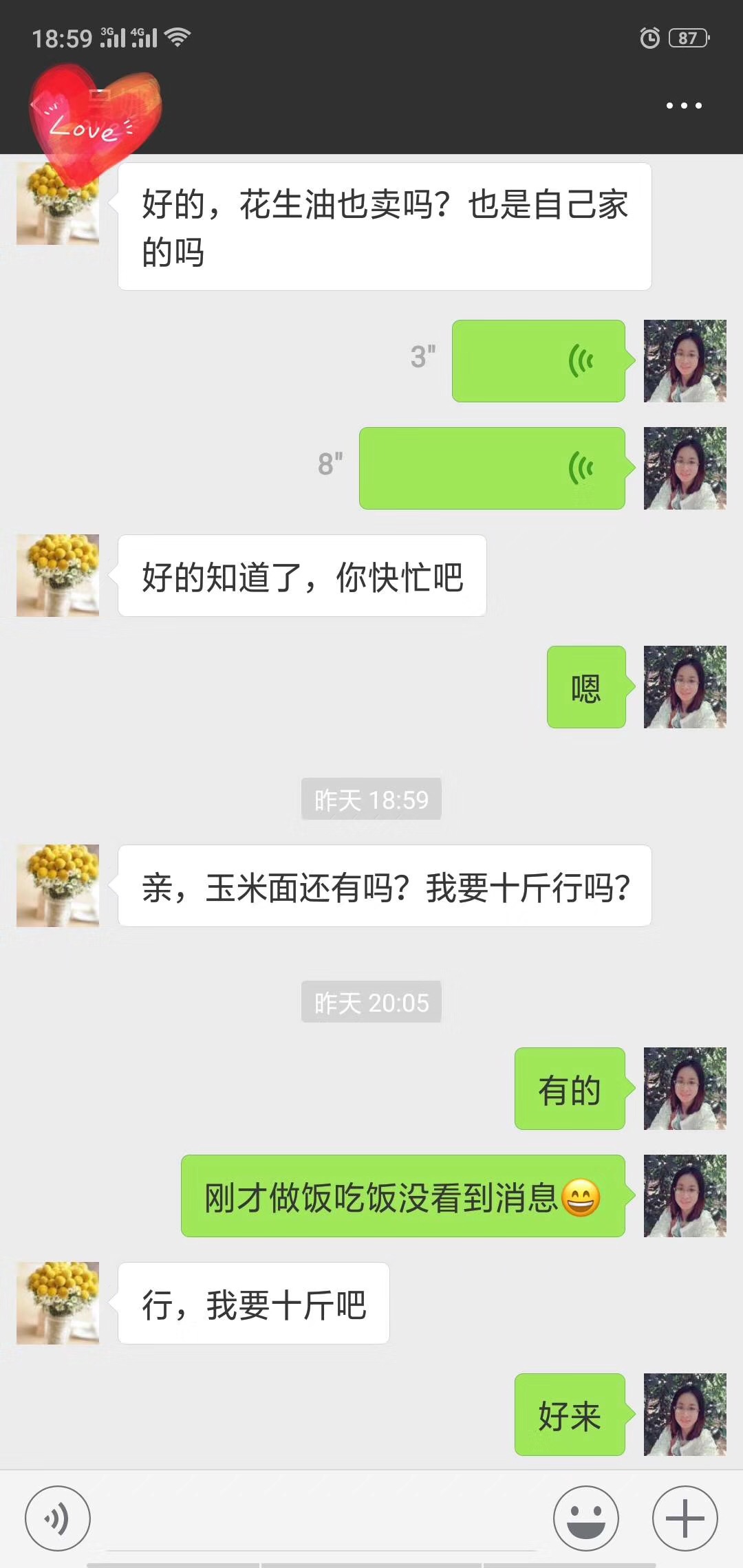Switch to voice input mode
Image resolution: width=743 pixels, height=1568 pixels.
click(x=58, y=1518)
